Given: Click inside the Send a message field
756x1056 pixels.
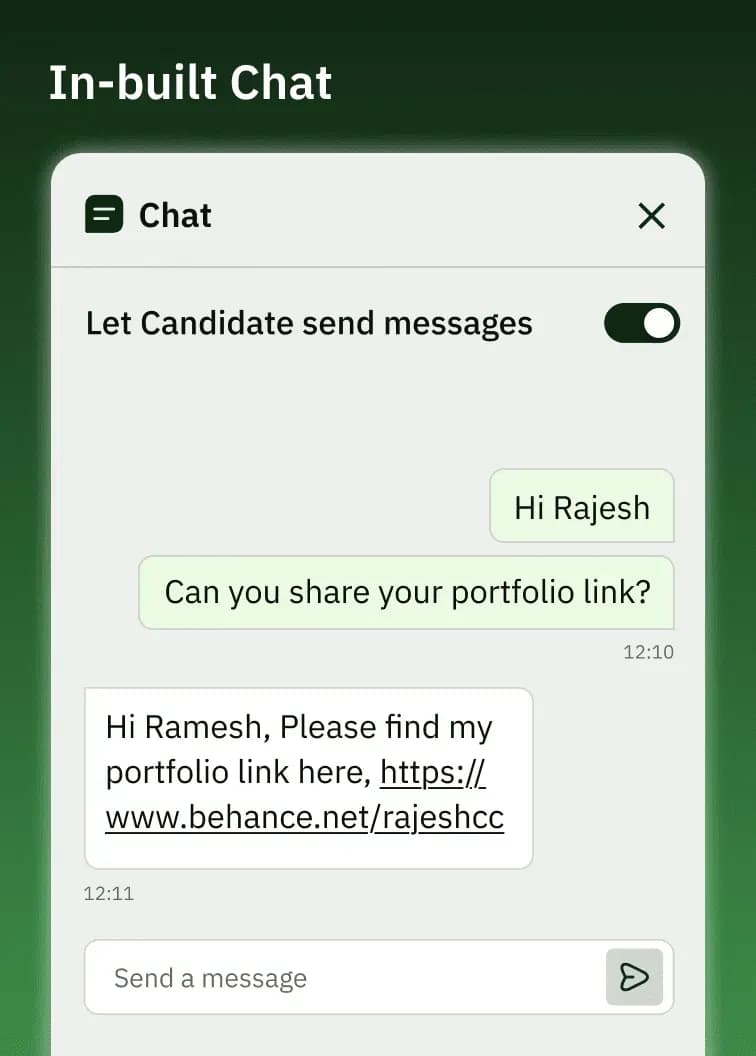Looking at the screenshot, I should click(x=300, y=978).
